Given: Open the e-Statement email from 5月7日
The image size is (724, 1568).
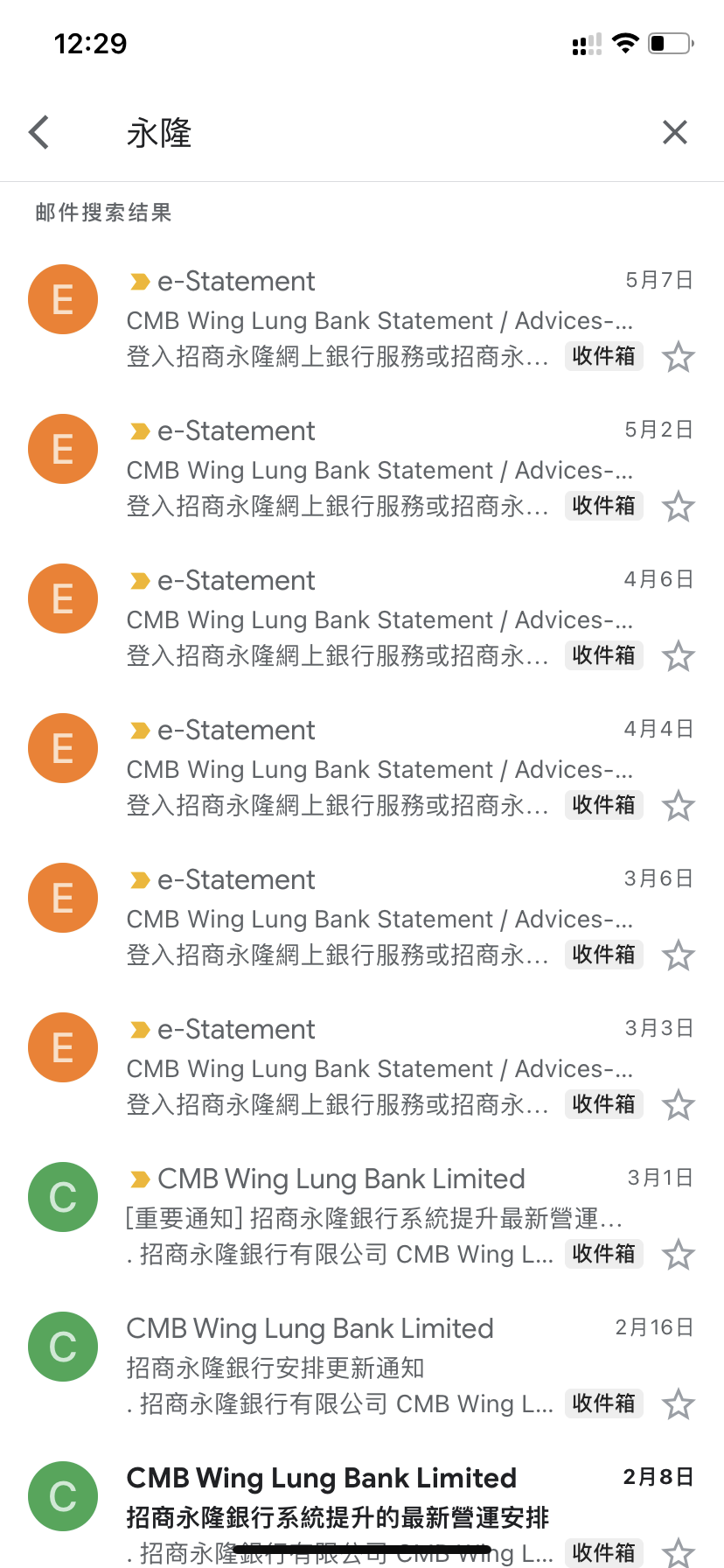Looking at the screenshot, I should 367,320.
